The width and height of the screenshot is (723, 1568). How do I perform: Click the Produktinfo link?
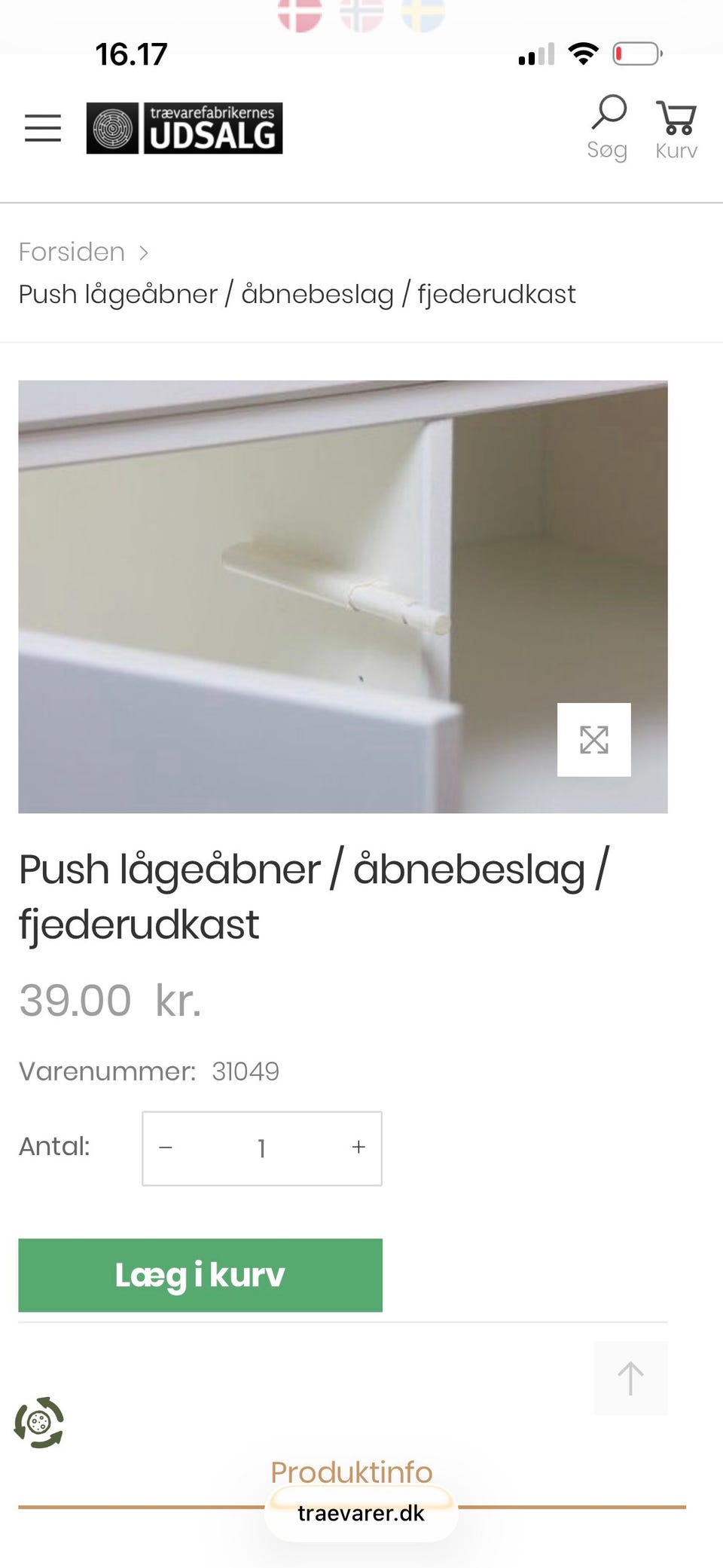click(x=352, y=1472)
